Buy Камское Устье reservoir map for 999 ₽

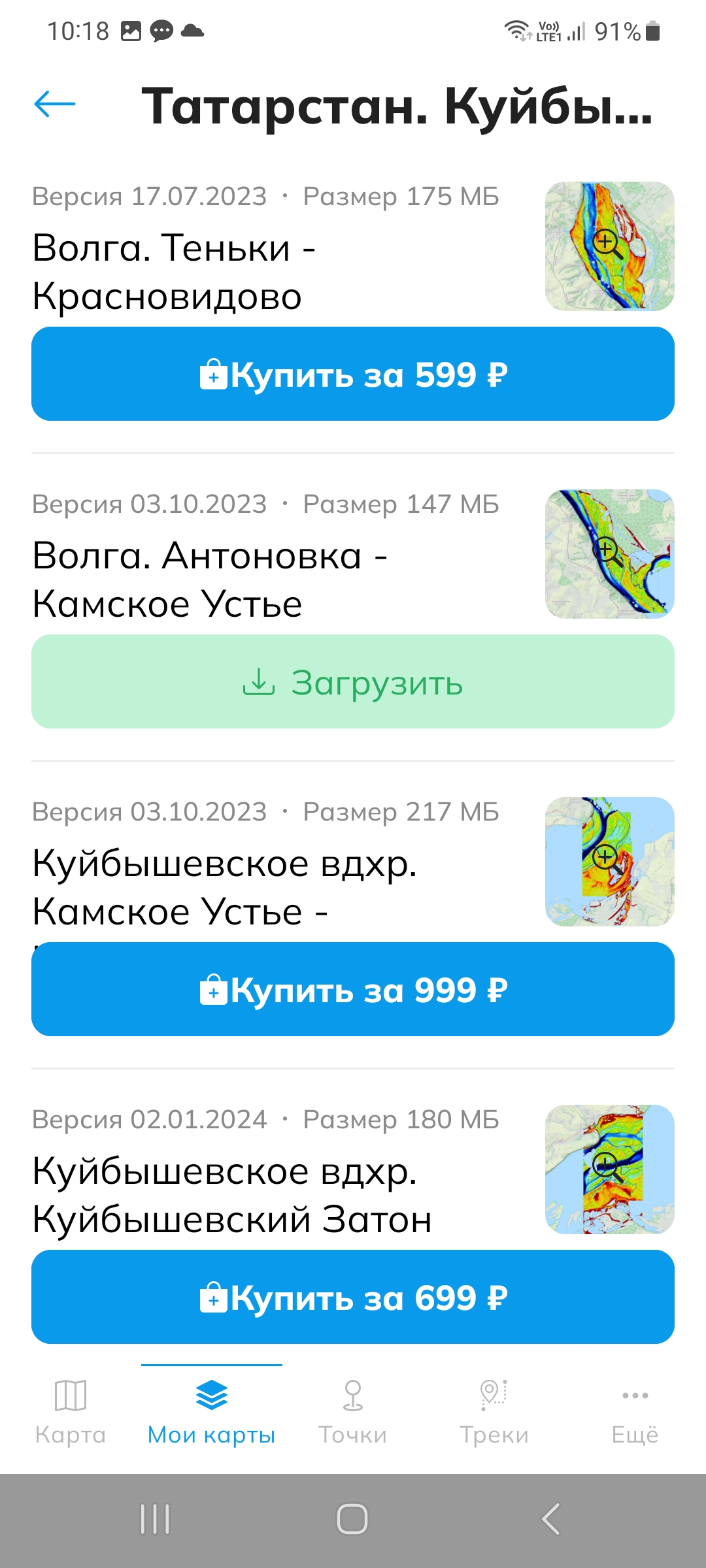[353, 989]
